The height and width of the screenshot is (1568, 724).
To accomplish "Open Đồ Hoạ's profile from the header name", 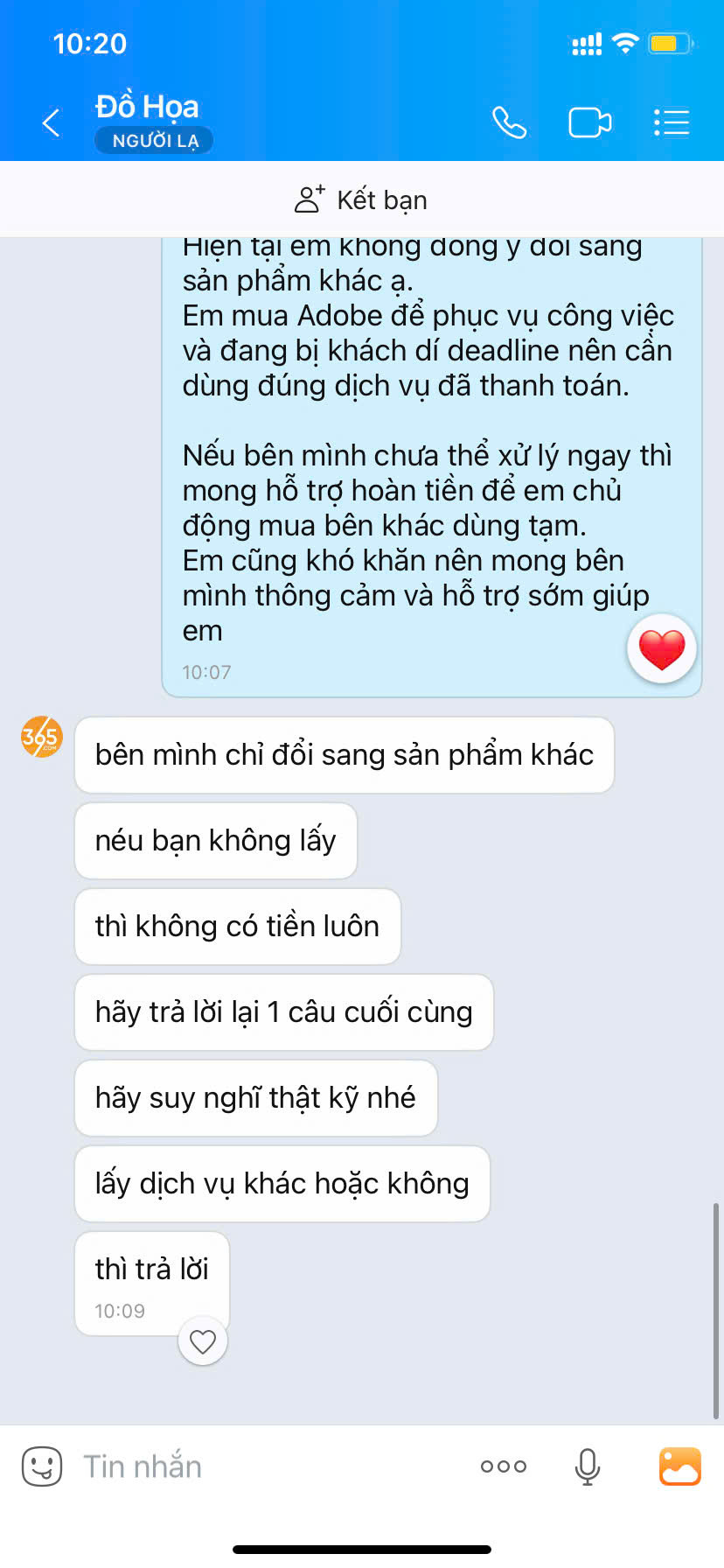I will (x=147, y=107).
